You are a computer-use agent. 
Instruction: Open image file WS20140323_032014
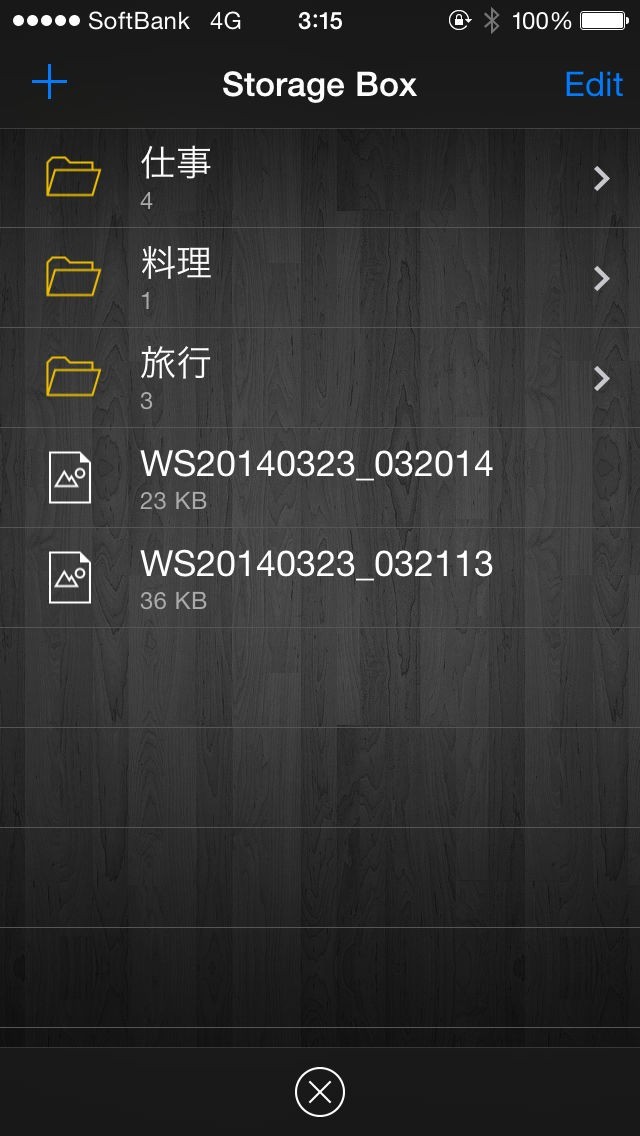[x=316, y=478]
